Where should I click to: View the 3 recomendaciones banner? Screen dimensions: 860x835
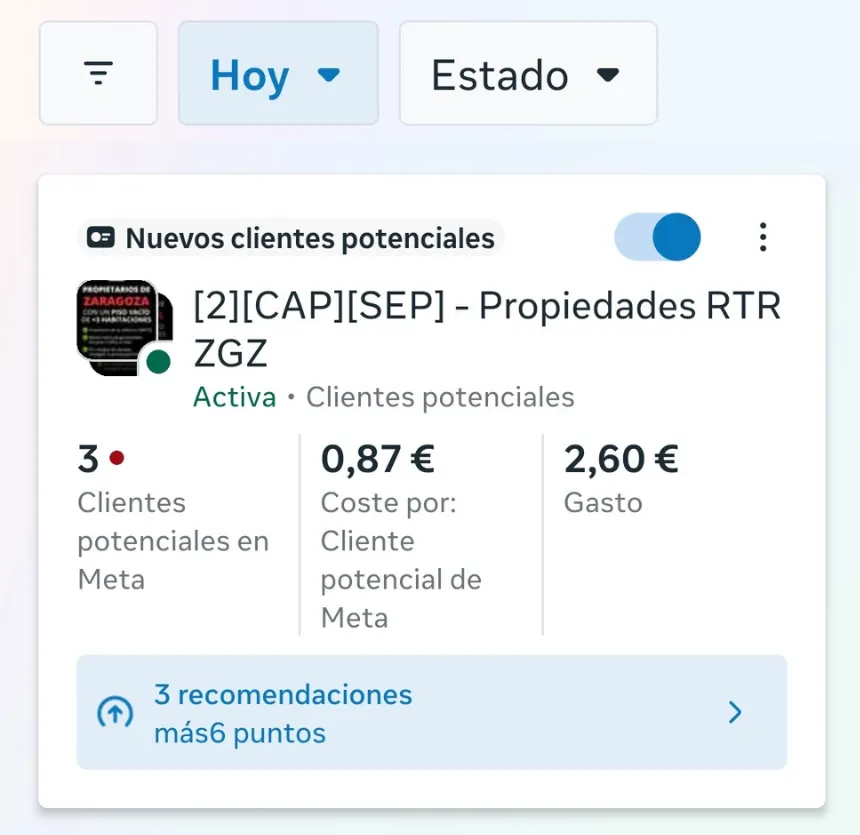coord(431,712)
